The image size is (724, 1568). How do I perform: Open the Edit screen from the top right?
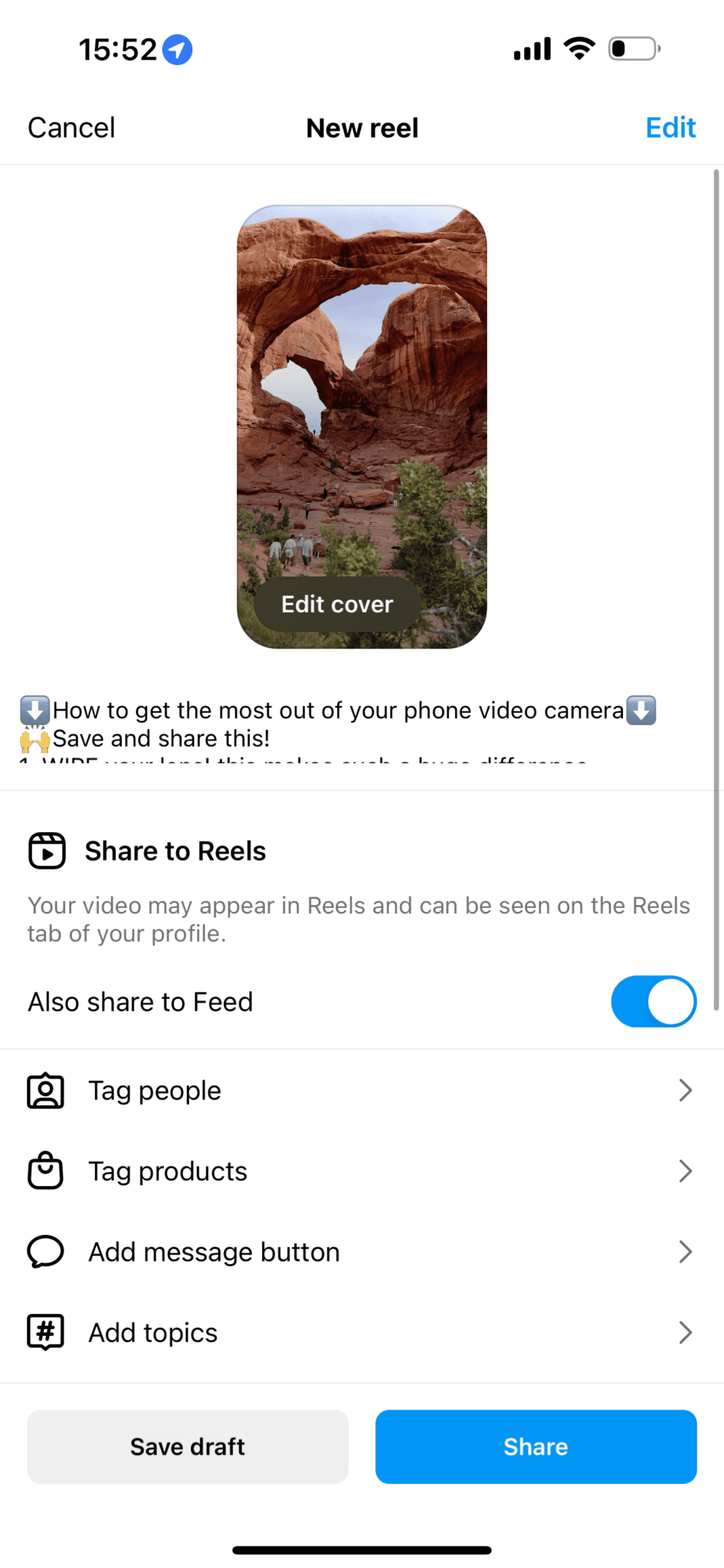pos(670,127)
